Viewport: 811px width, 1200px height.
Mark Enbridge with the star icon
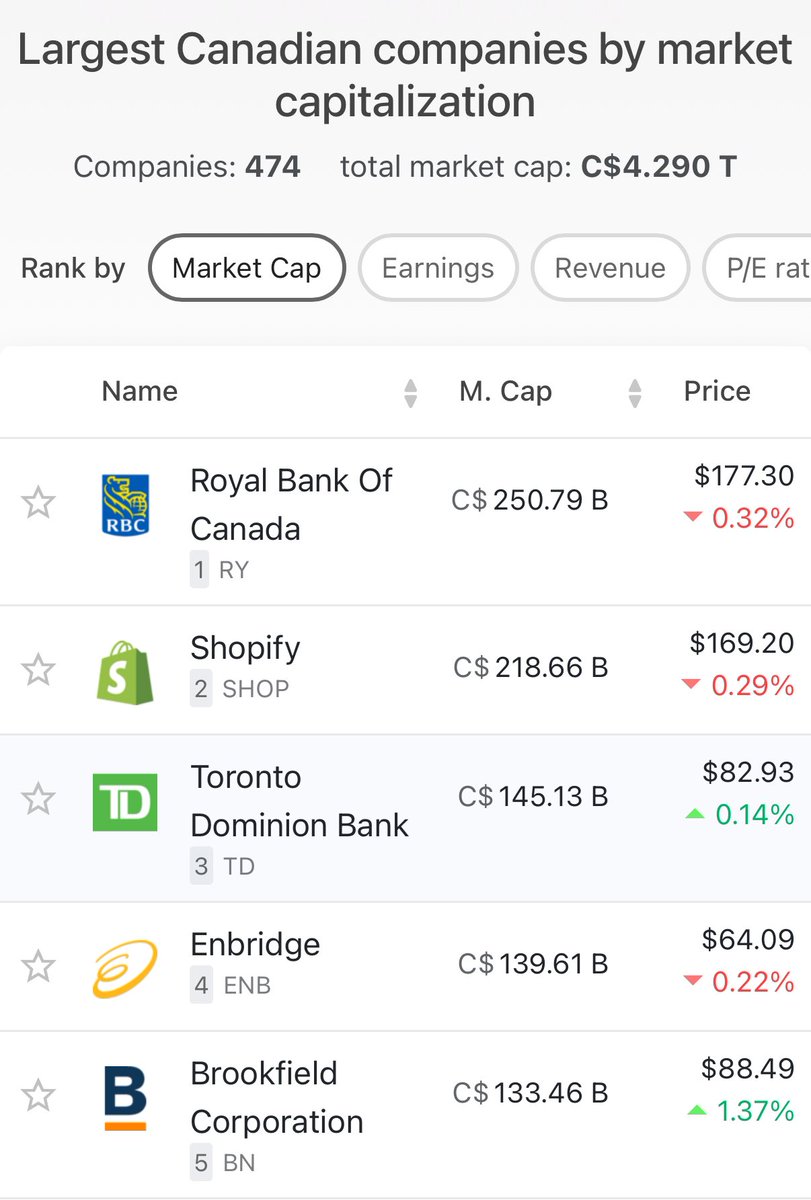click(x=38, y=966)
